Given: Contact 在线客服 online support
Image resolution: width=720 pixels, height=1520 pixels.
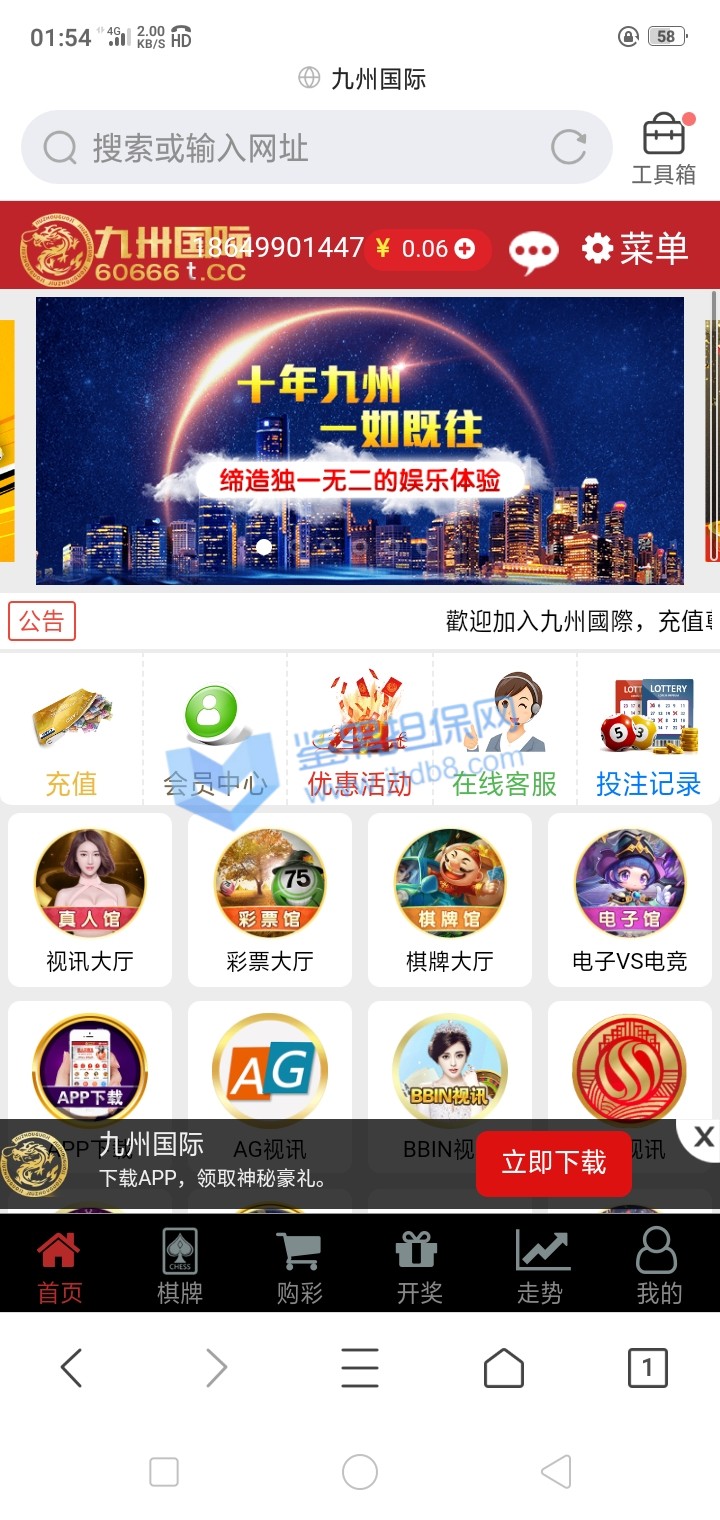Looking at the screenshot, I should pos(504,732).
